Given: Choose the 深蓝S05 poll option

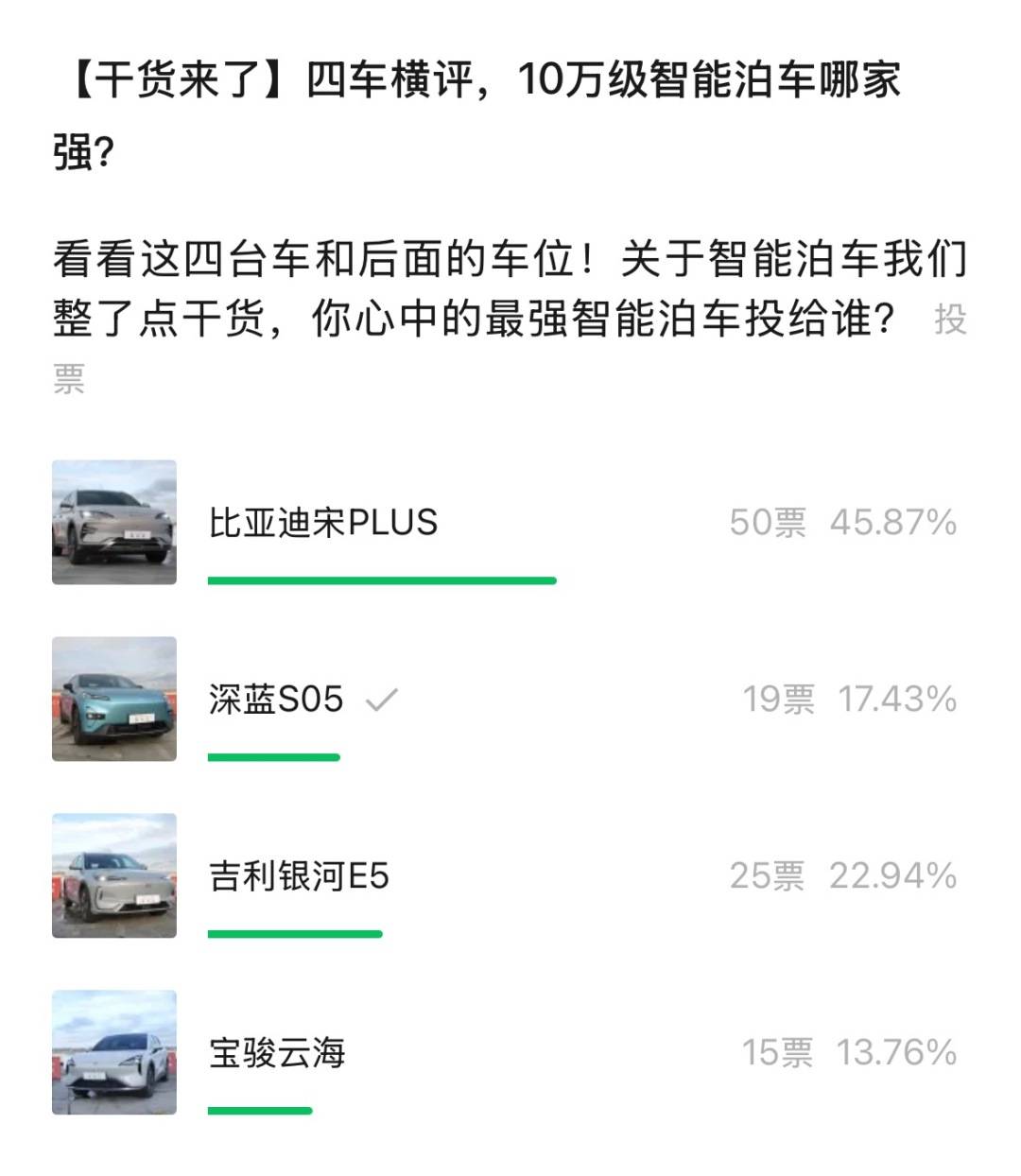Looking at the screenshot, I should [x=276, y=700].
